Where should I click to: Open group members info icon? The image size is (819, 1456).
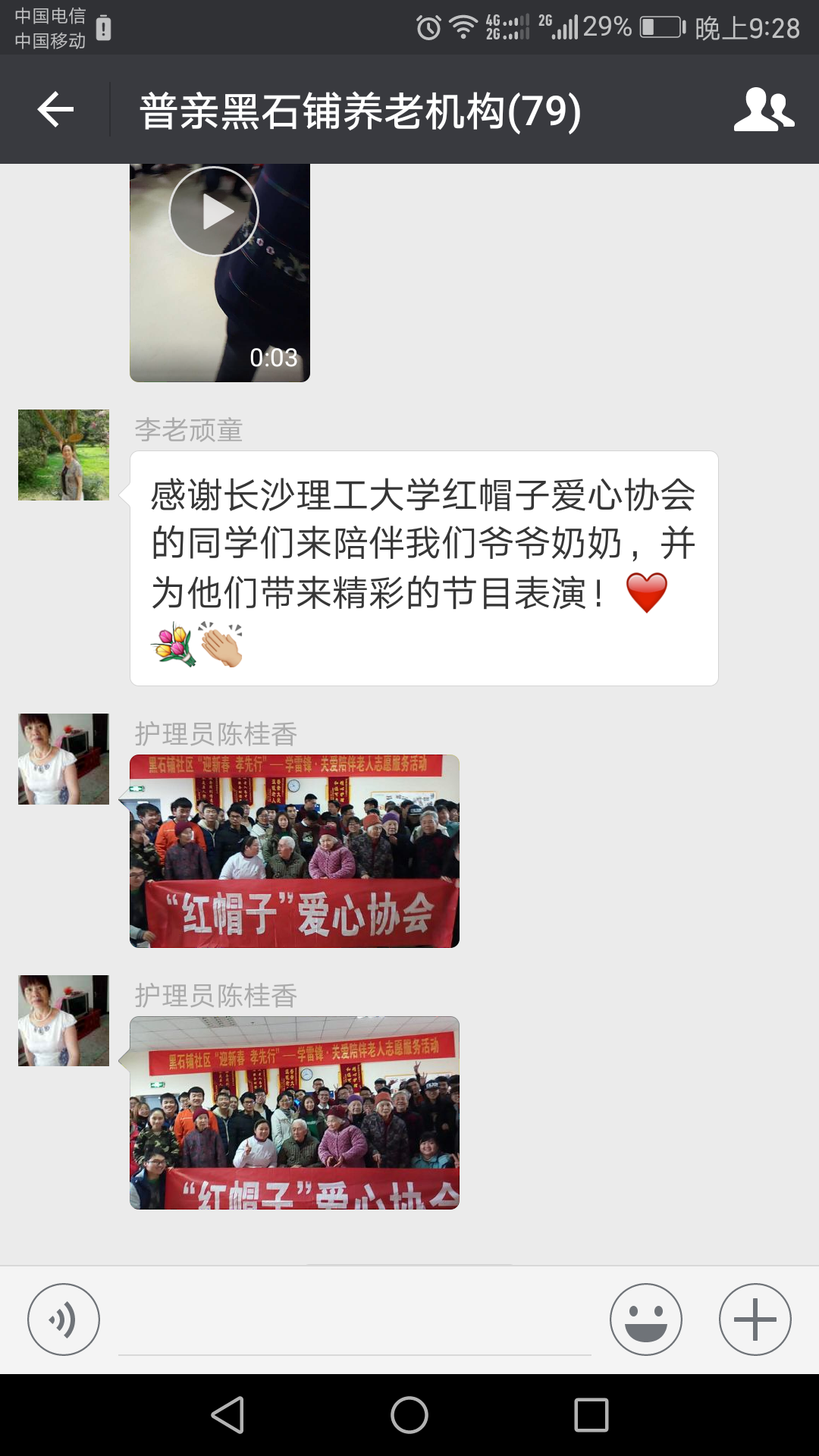click(x=764, y=110)
